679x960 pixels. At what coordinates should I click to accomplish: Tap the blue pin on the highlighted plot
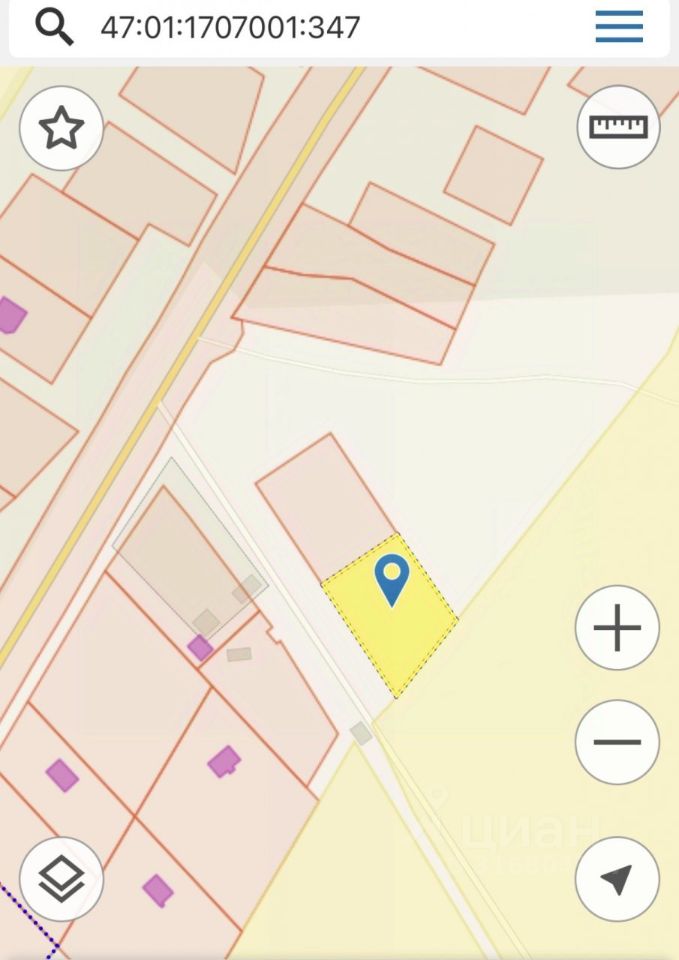tap(392, 578)
